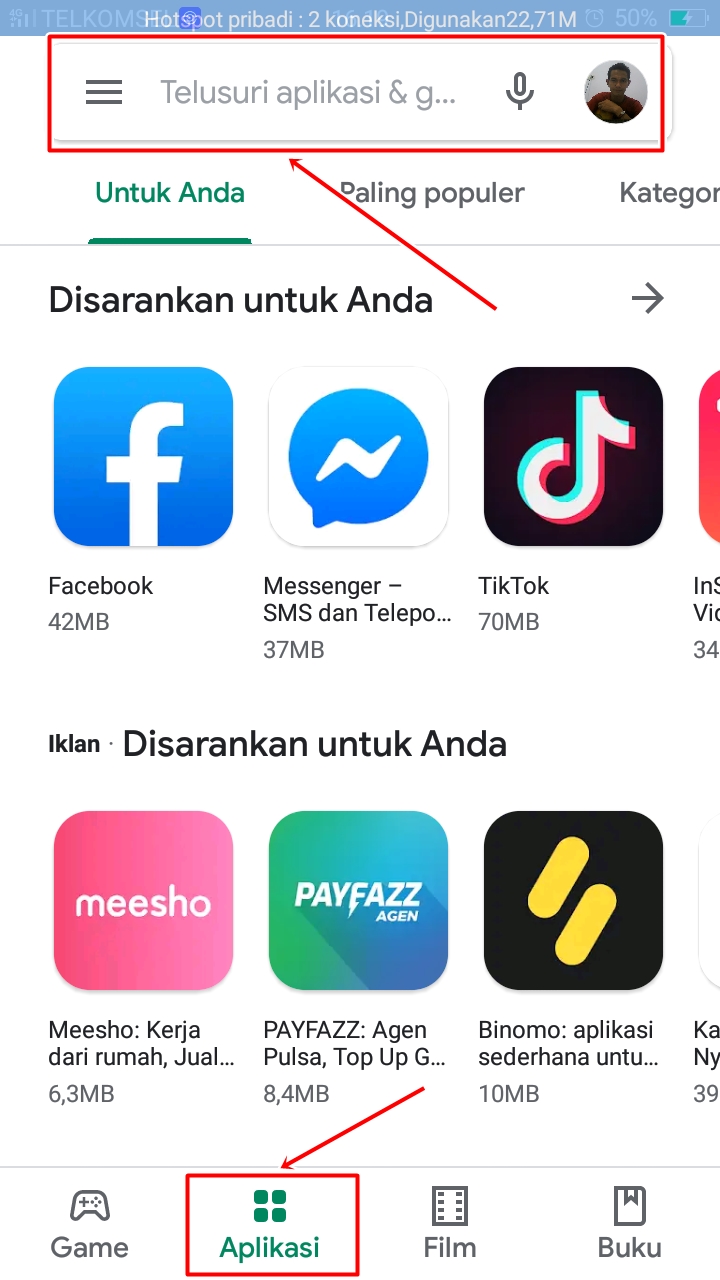Tap the Telusuri aplikasi search field
Image resolution: width=720 pixels, height=1280 pixels.
(x=308, y=93)
